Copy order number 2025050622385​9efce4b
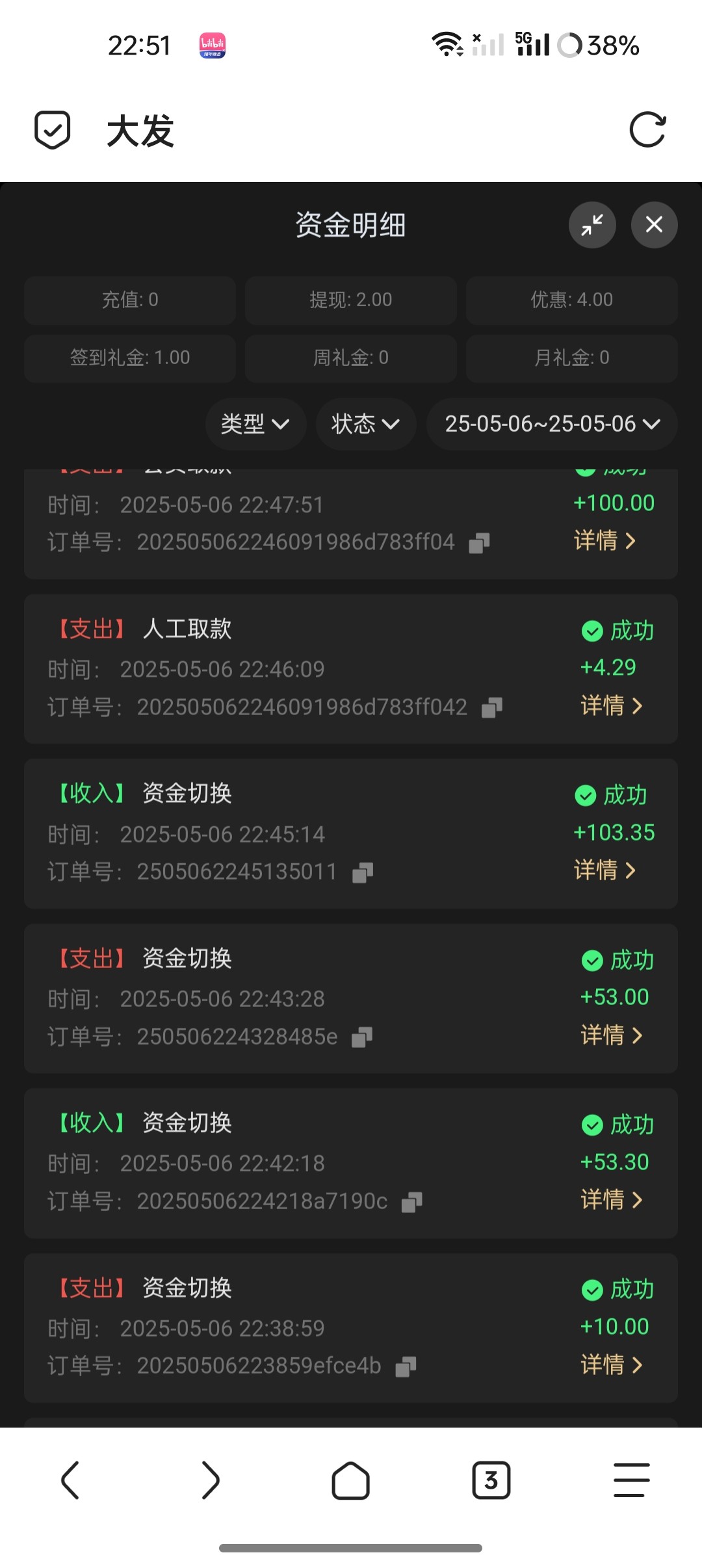 pyautogui.click(x=406, y=1366)
